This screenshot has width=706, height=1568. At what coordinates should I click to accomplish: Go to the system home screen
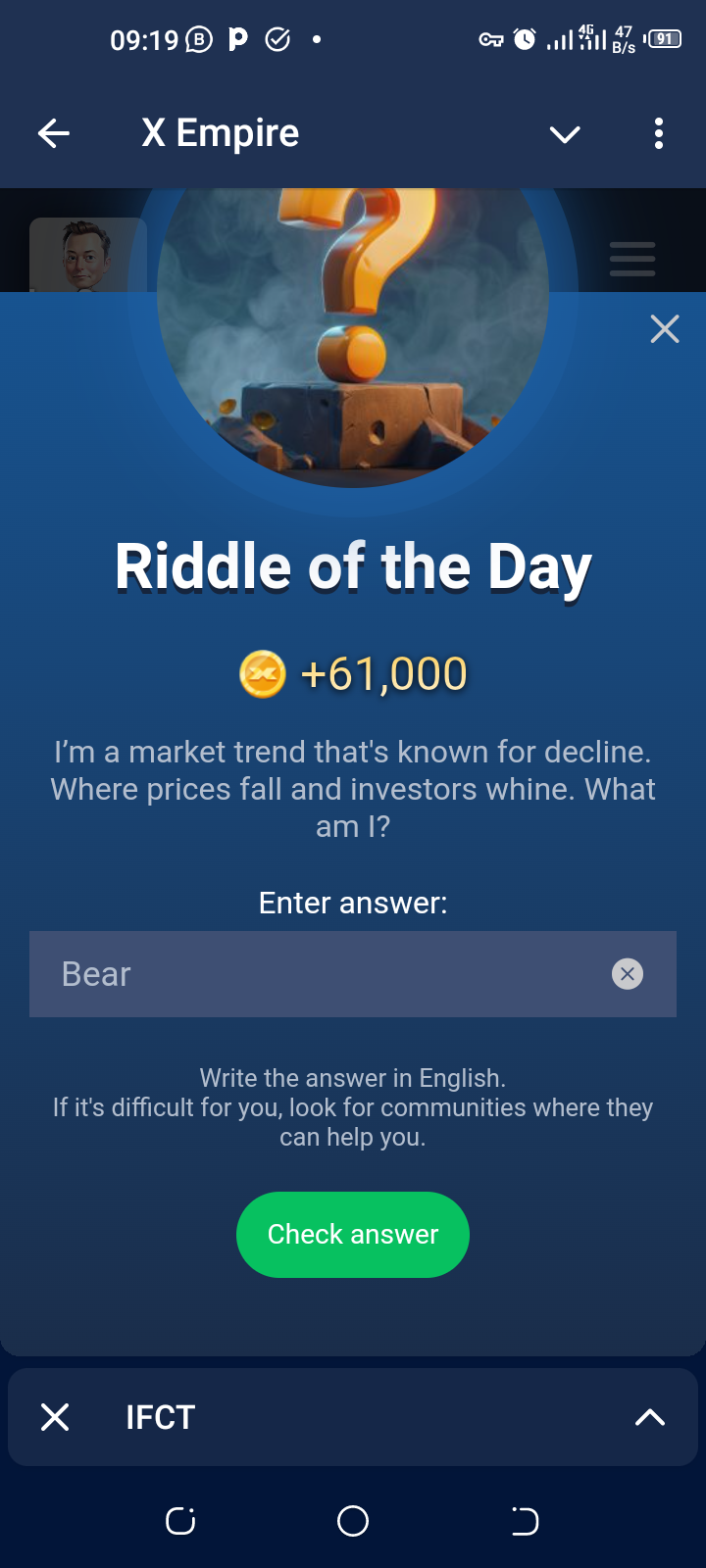coord(353,1521)
